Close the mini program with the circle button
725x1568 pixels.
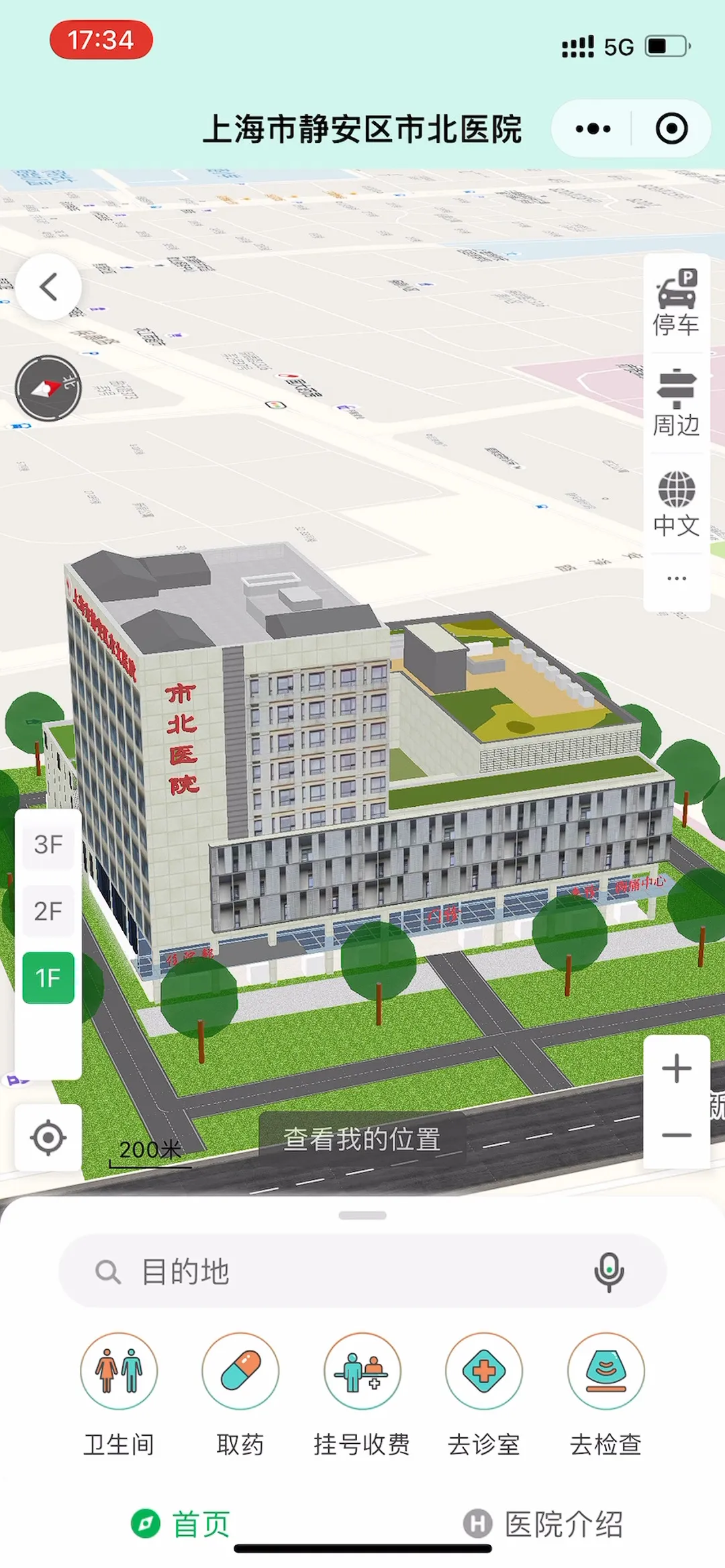[x=671, y=129]
